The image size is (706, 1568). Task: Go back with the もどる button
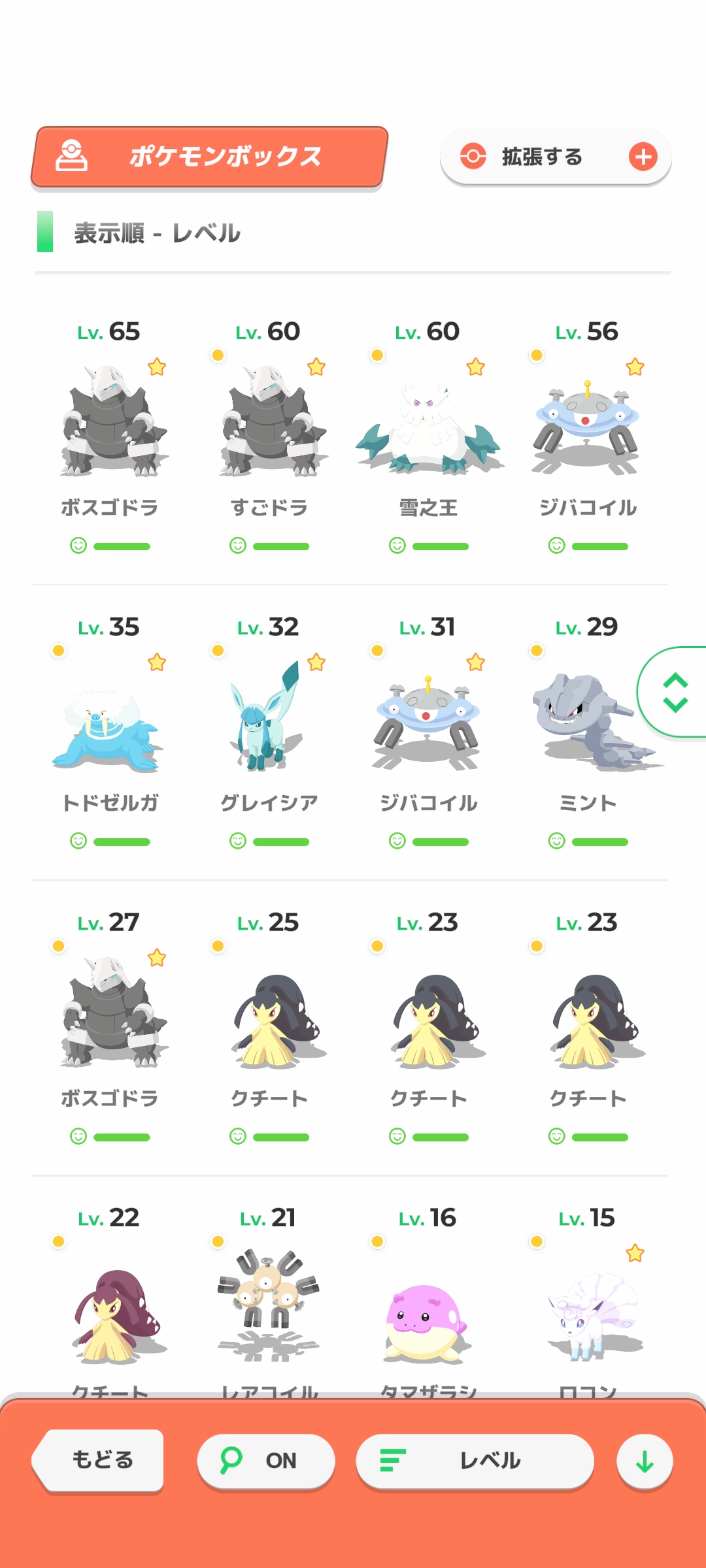[x=99, y=1460]
